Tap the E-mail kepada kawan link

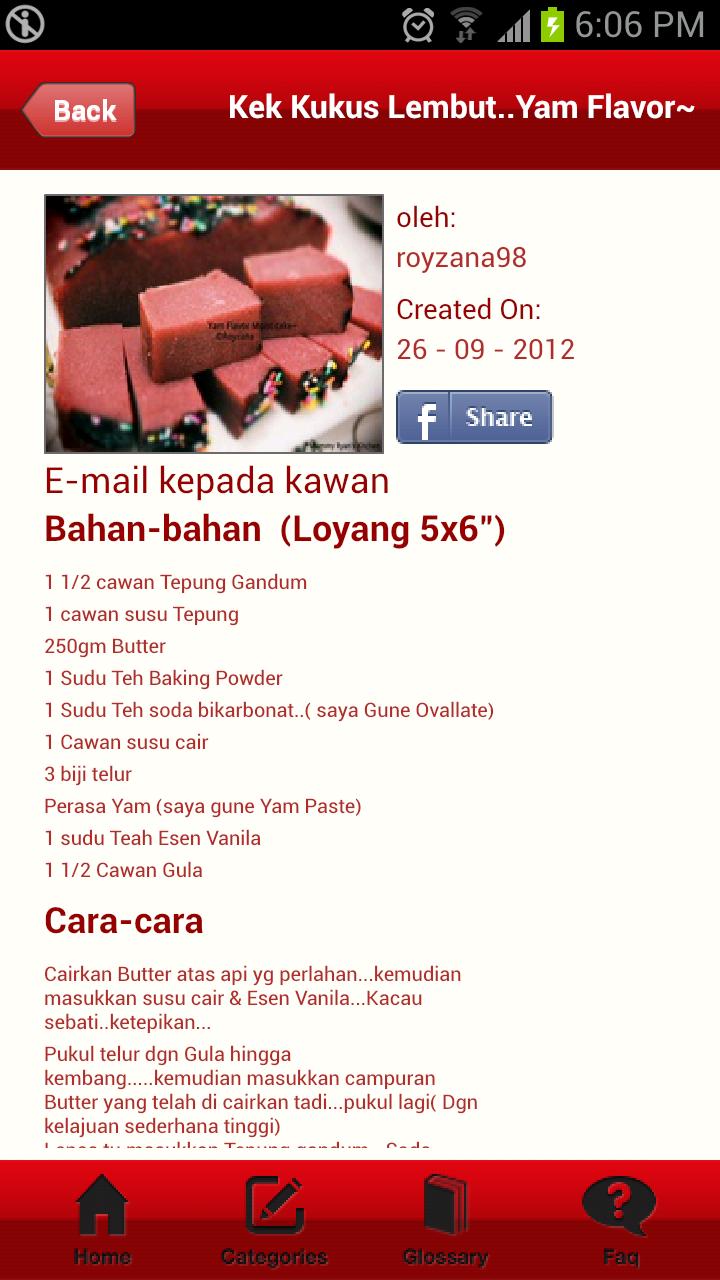click(x=217, y=481)
